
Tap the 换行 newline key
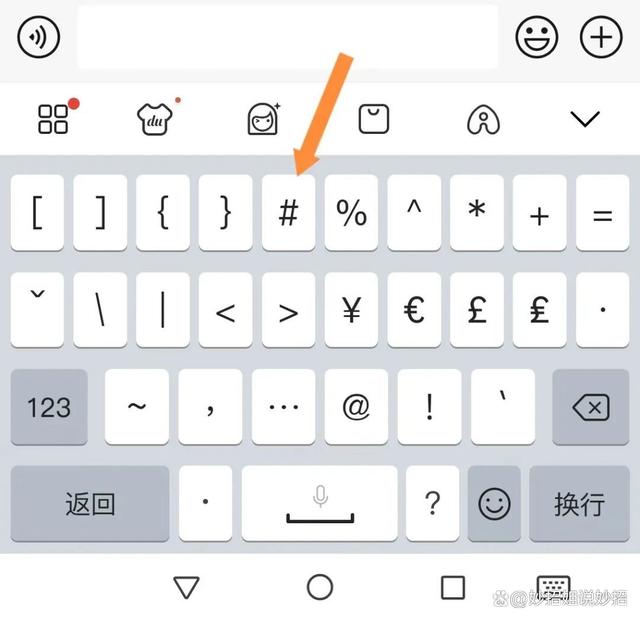pos(579,503)
